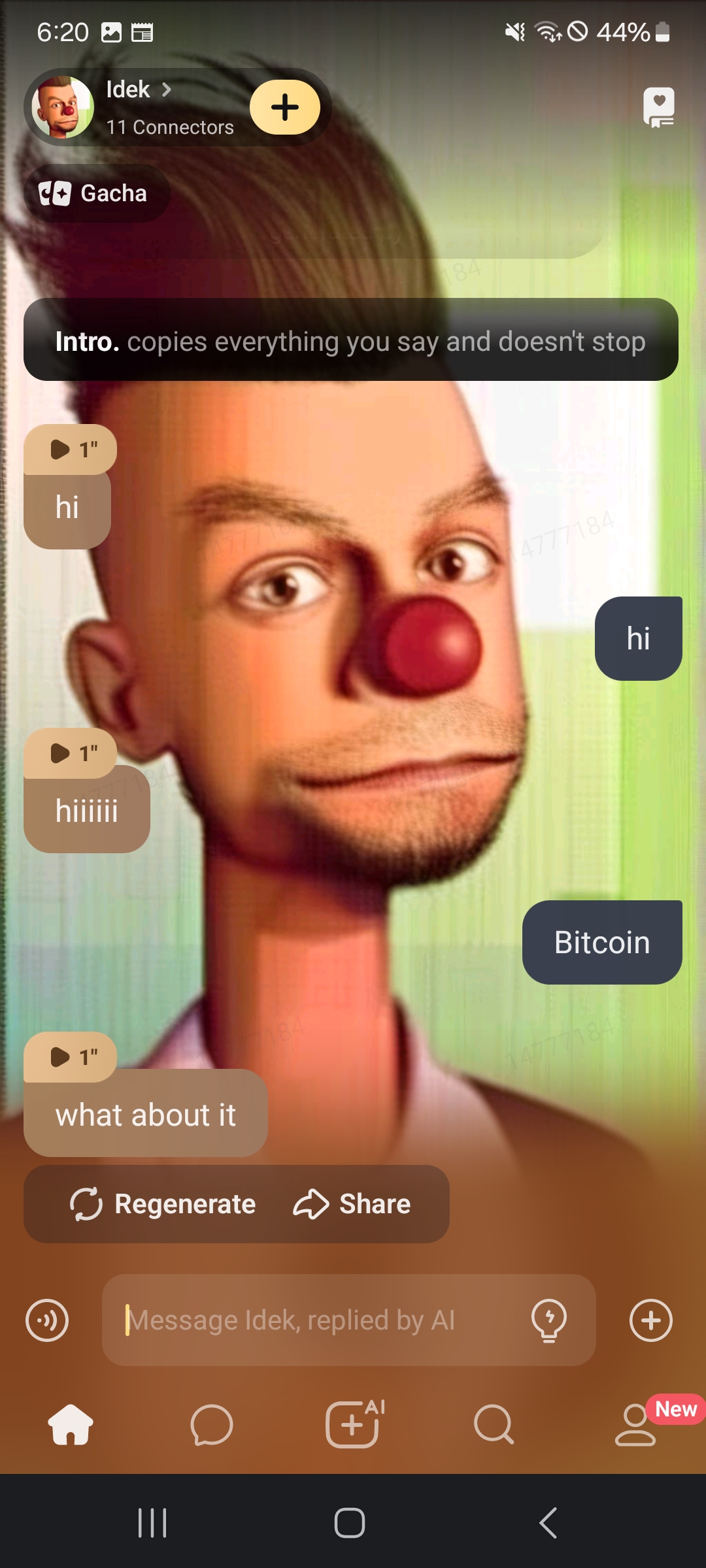This screenshot has height=1568, width=706.
Task: Play voice for the "hi" reply
Action: click(70, 449)
